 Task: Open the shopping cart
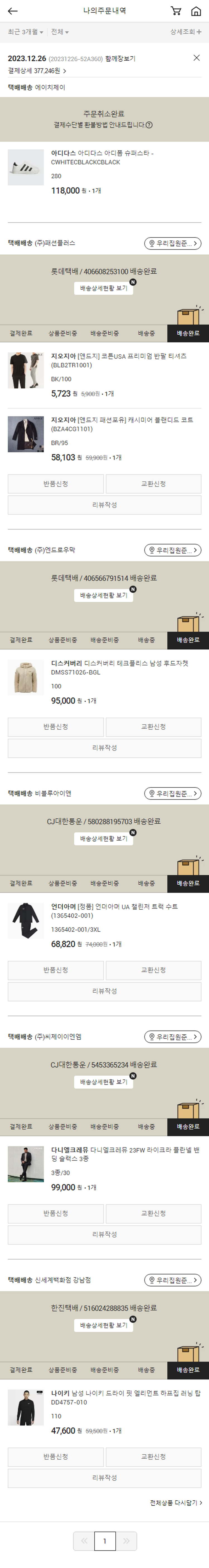pyautogui.click(x=176, y=11)
